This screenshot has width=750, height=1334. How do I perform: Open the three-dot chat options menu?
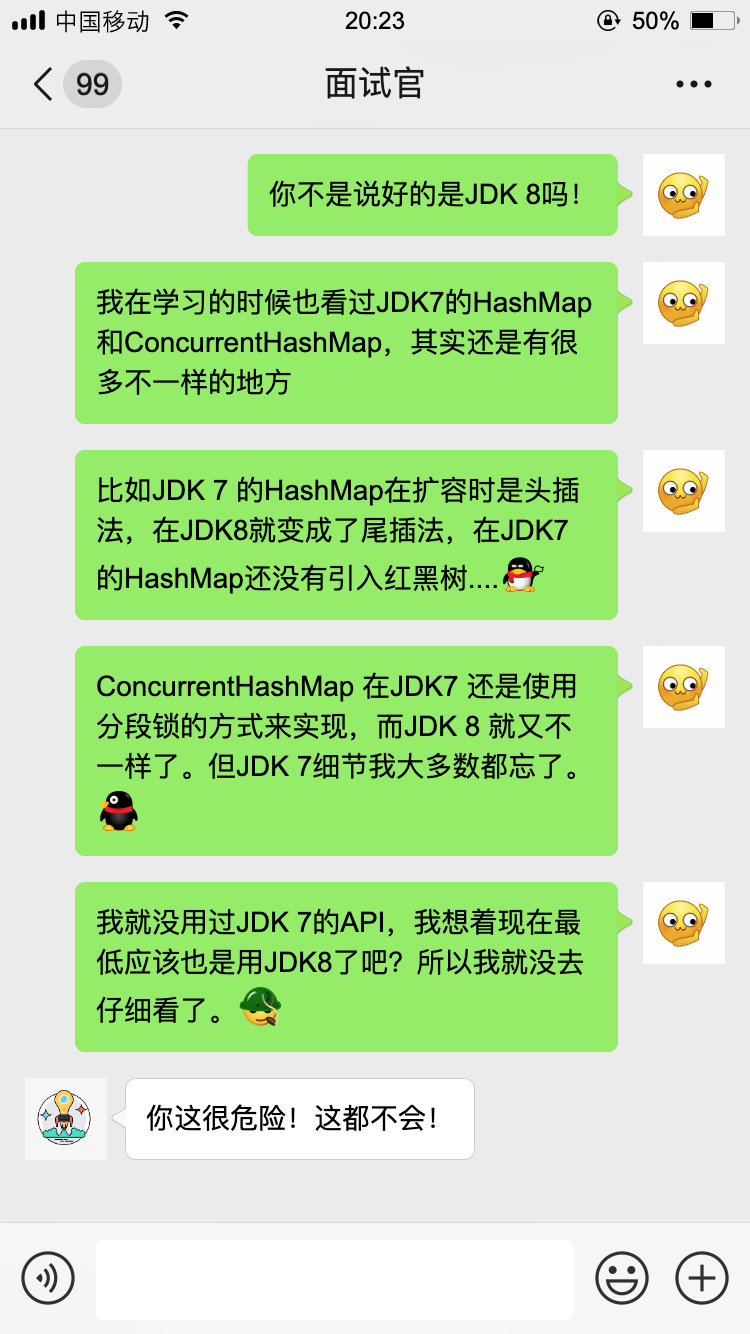pyautogui.click(x=693, y=84)
